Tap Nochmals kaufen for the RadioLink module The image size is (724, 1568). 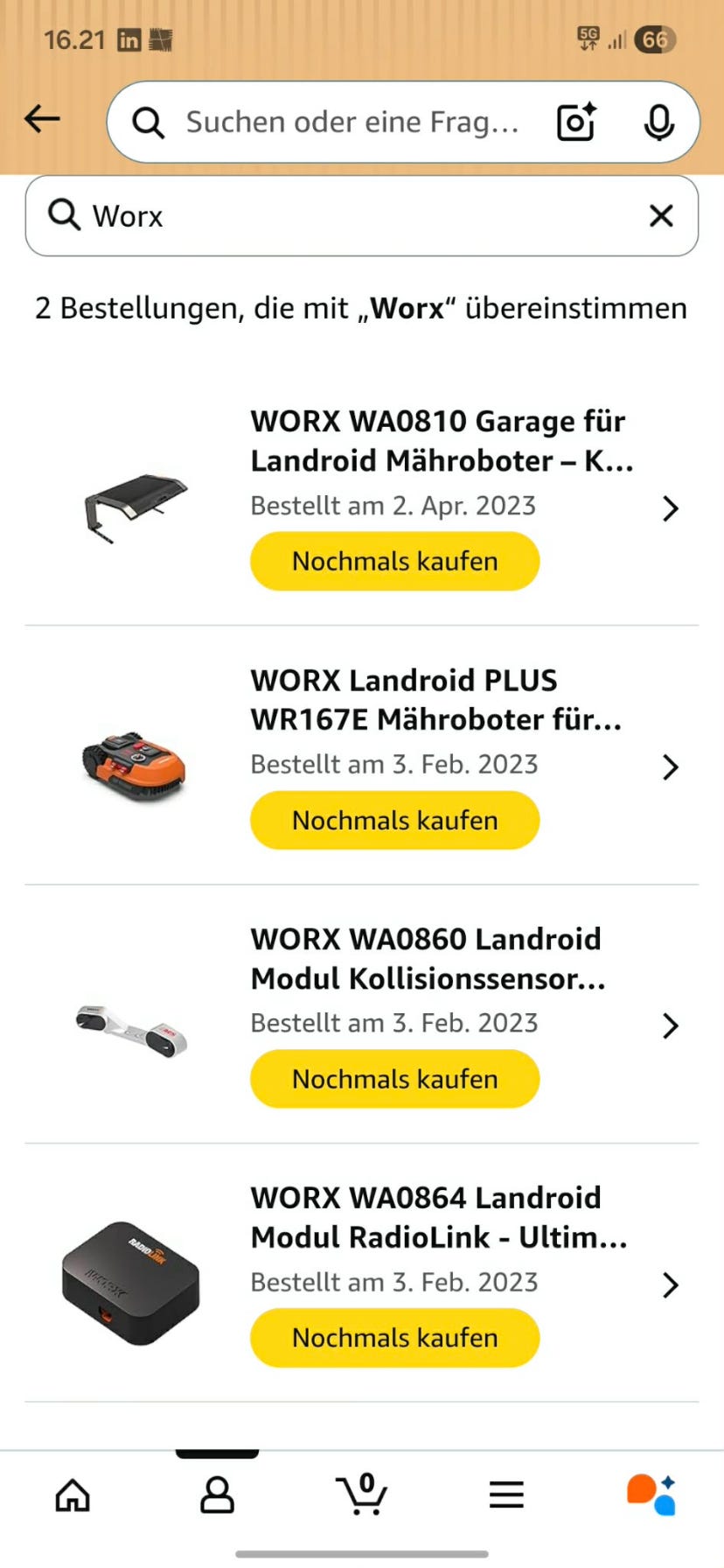tap(394, 1337)
